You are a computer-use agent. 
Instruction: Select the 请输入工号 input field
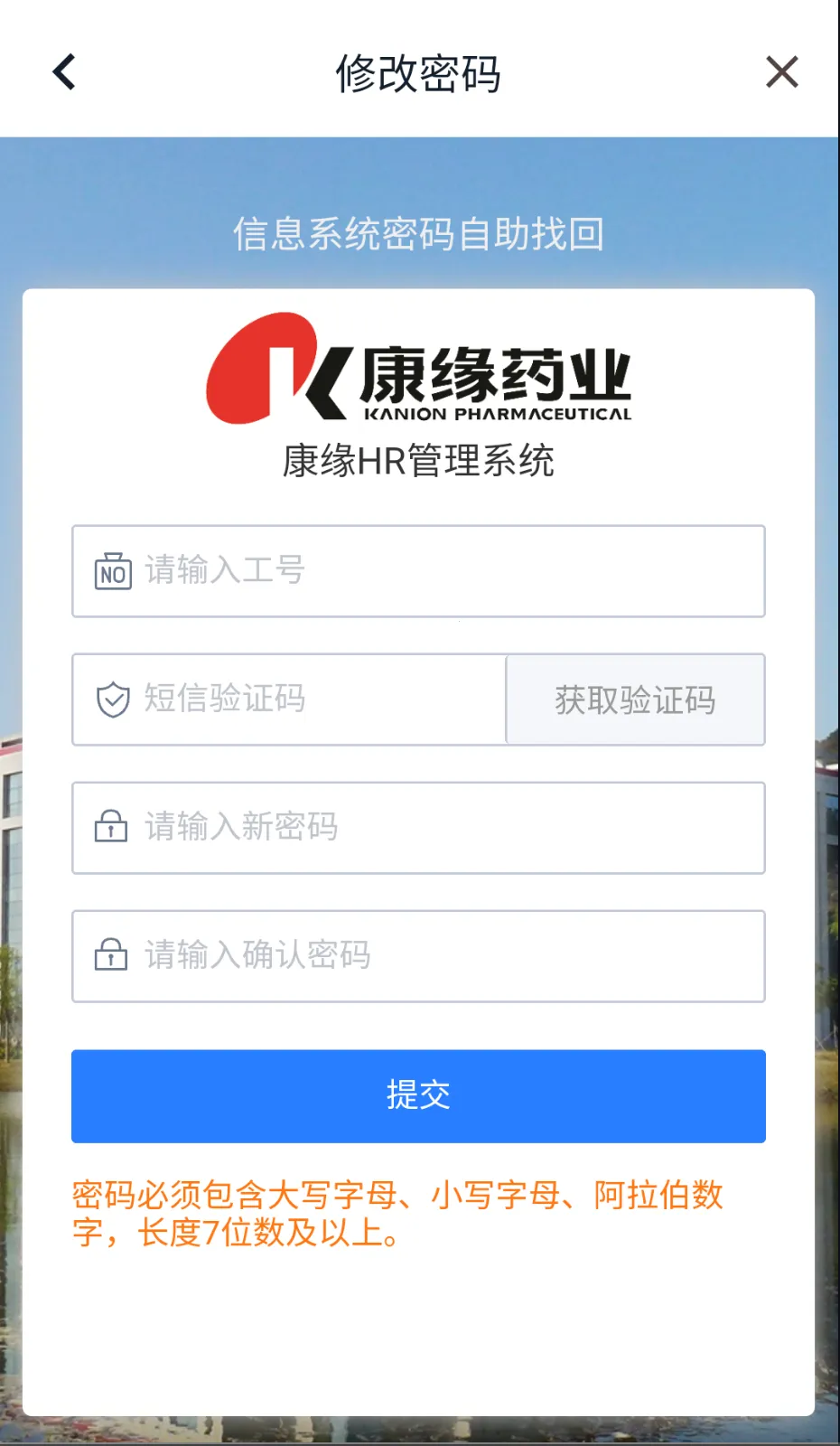(418, 571)
